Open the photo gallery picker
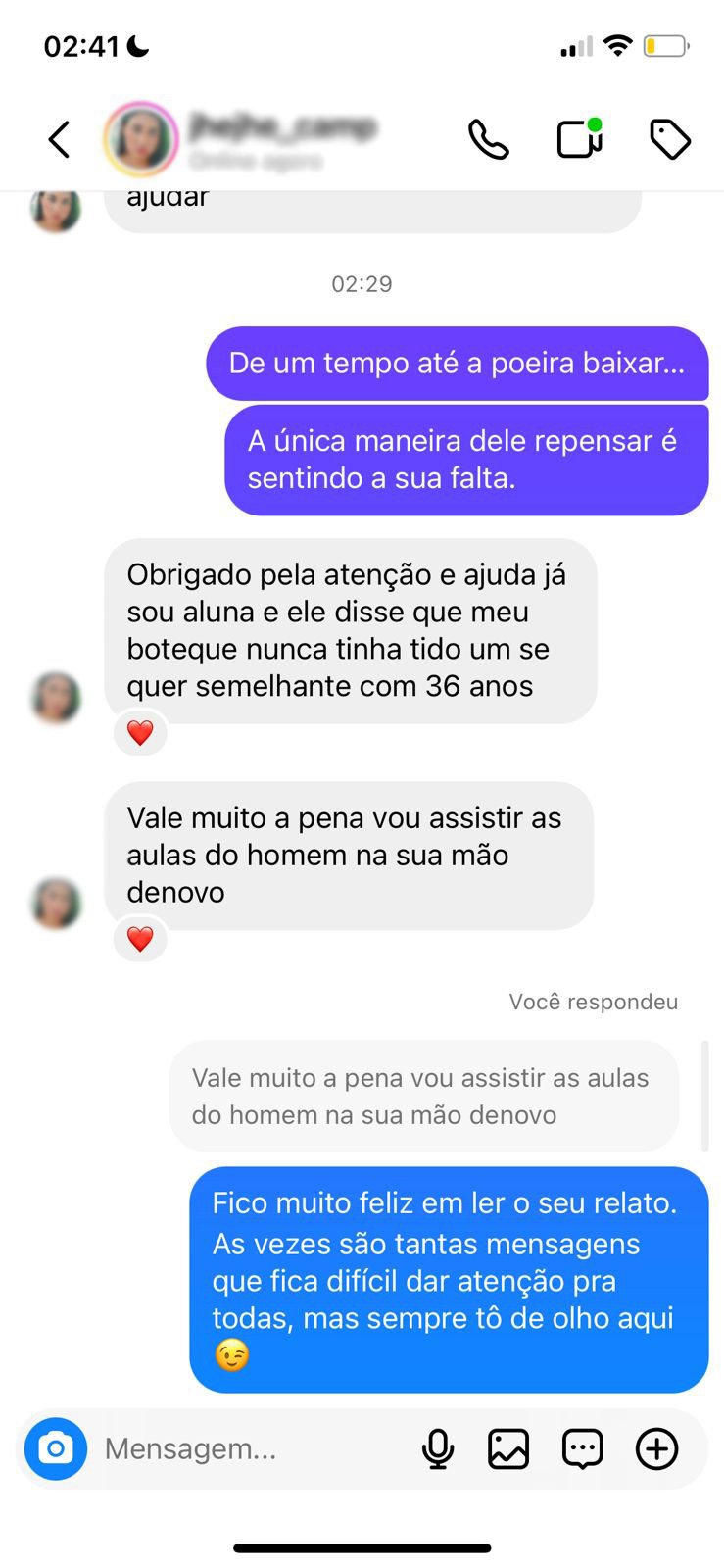 [508, 1448]
